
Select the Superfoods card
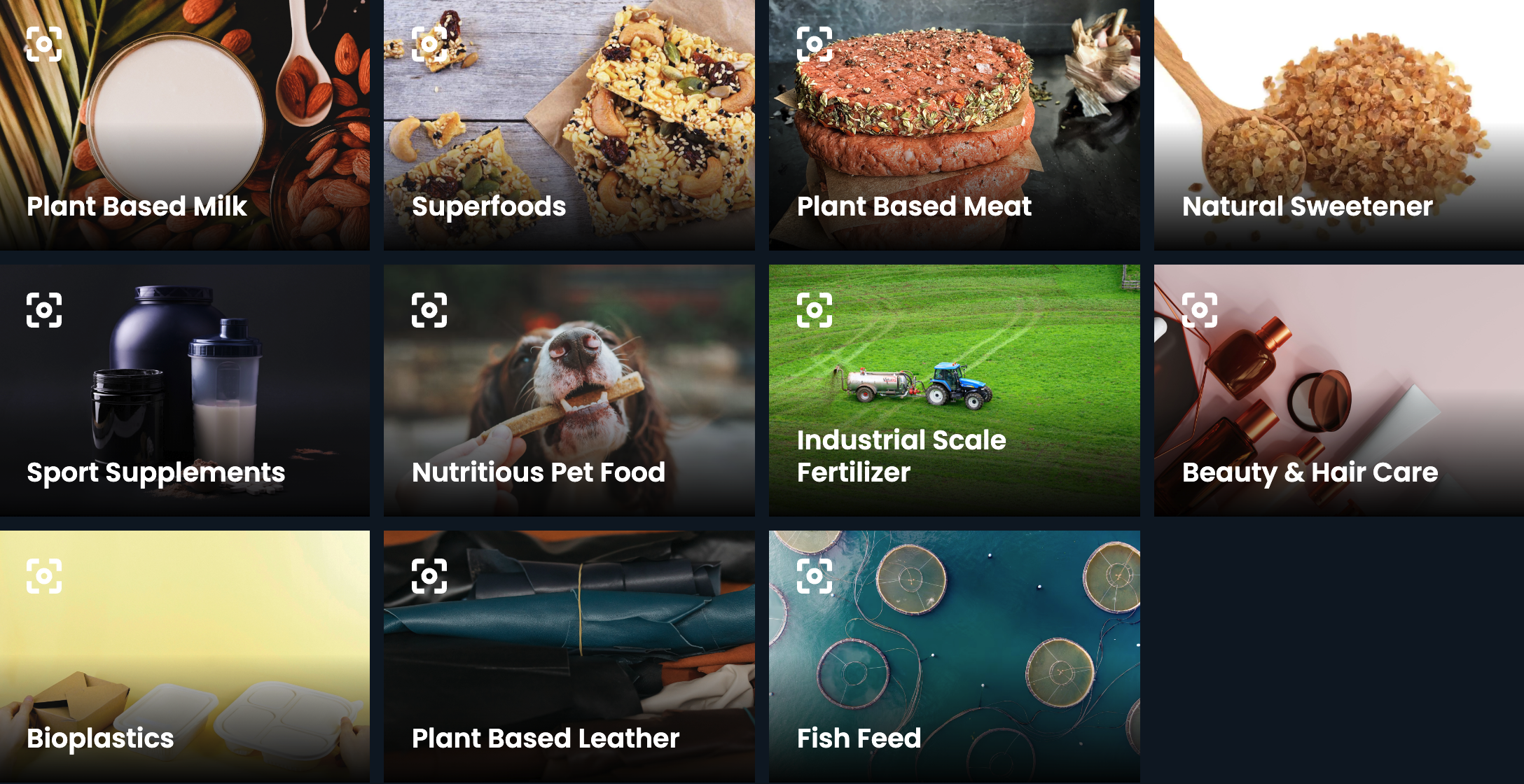point(569,125)
